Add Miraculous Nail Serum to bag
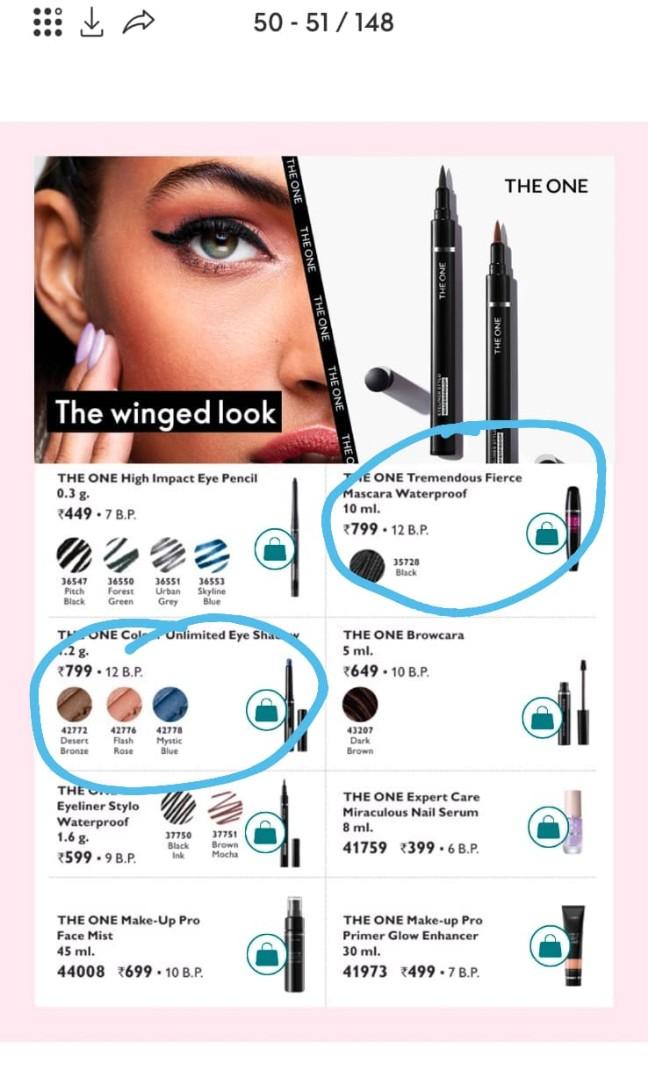The width and height of the screenshot is (648, 1080). pos(548,827)
